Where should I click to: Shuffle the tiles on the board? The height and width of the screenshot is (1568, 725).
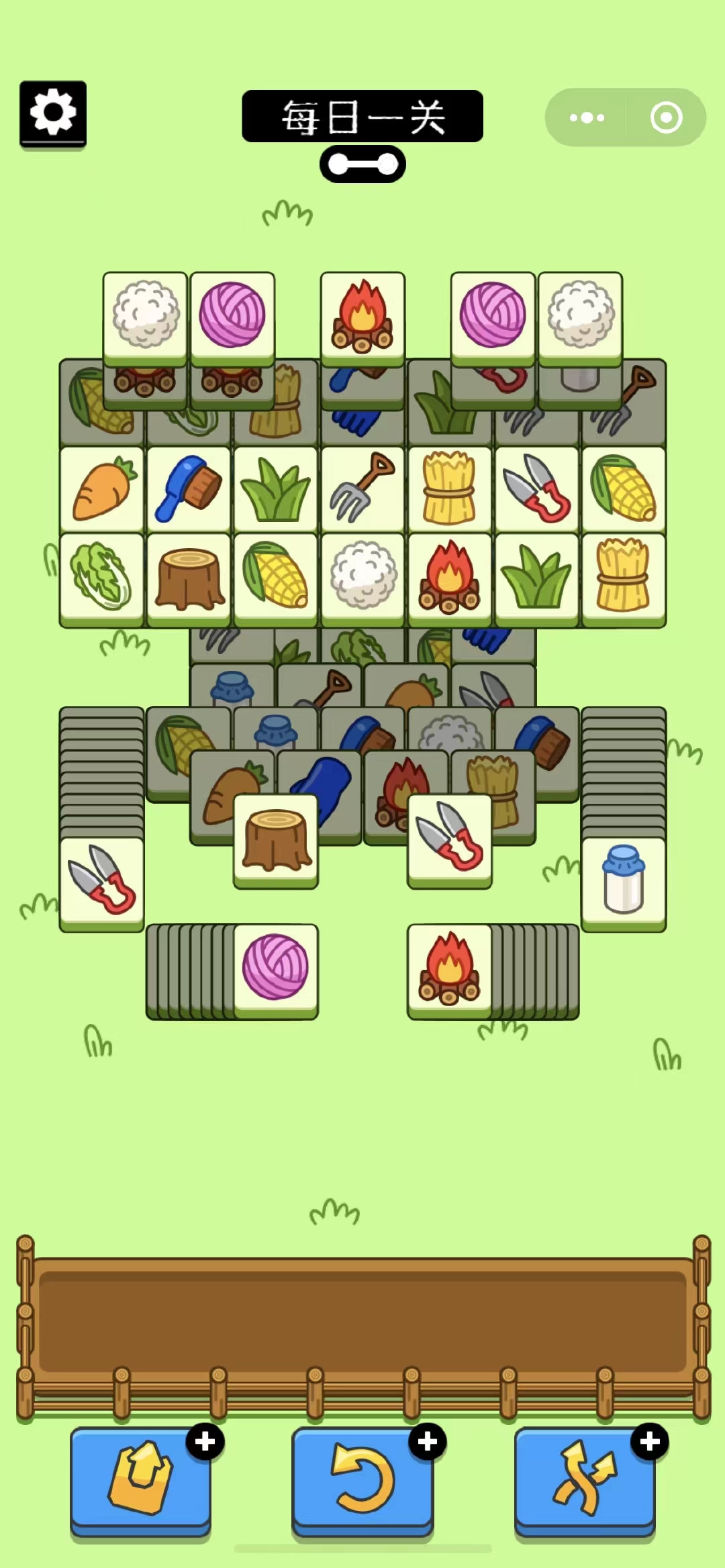pyautogui.click(x=585, y=1479)
